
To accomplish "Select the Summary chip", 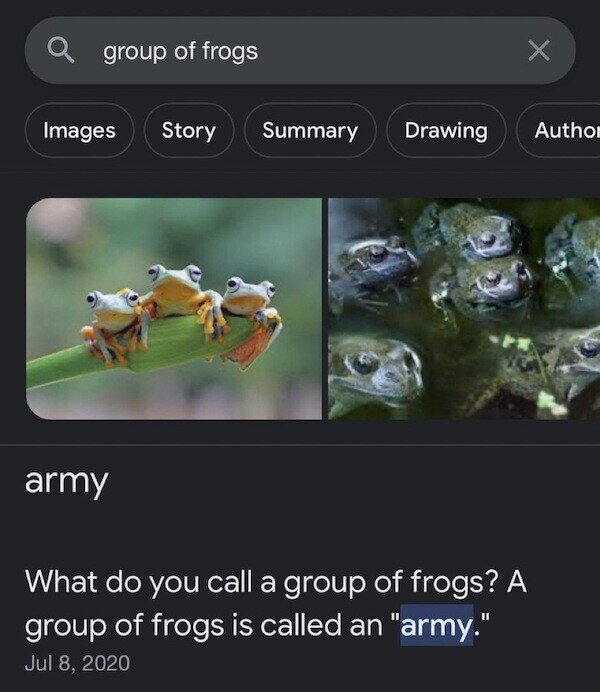I will pos(310,130).
